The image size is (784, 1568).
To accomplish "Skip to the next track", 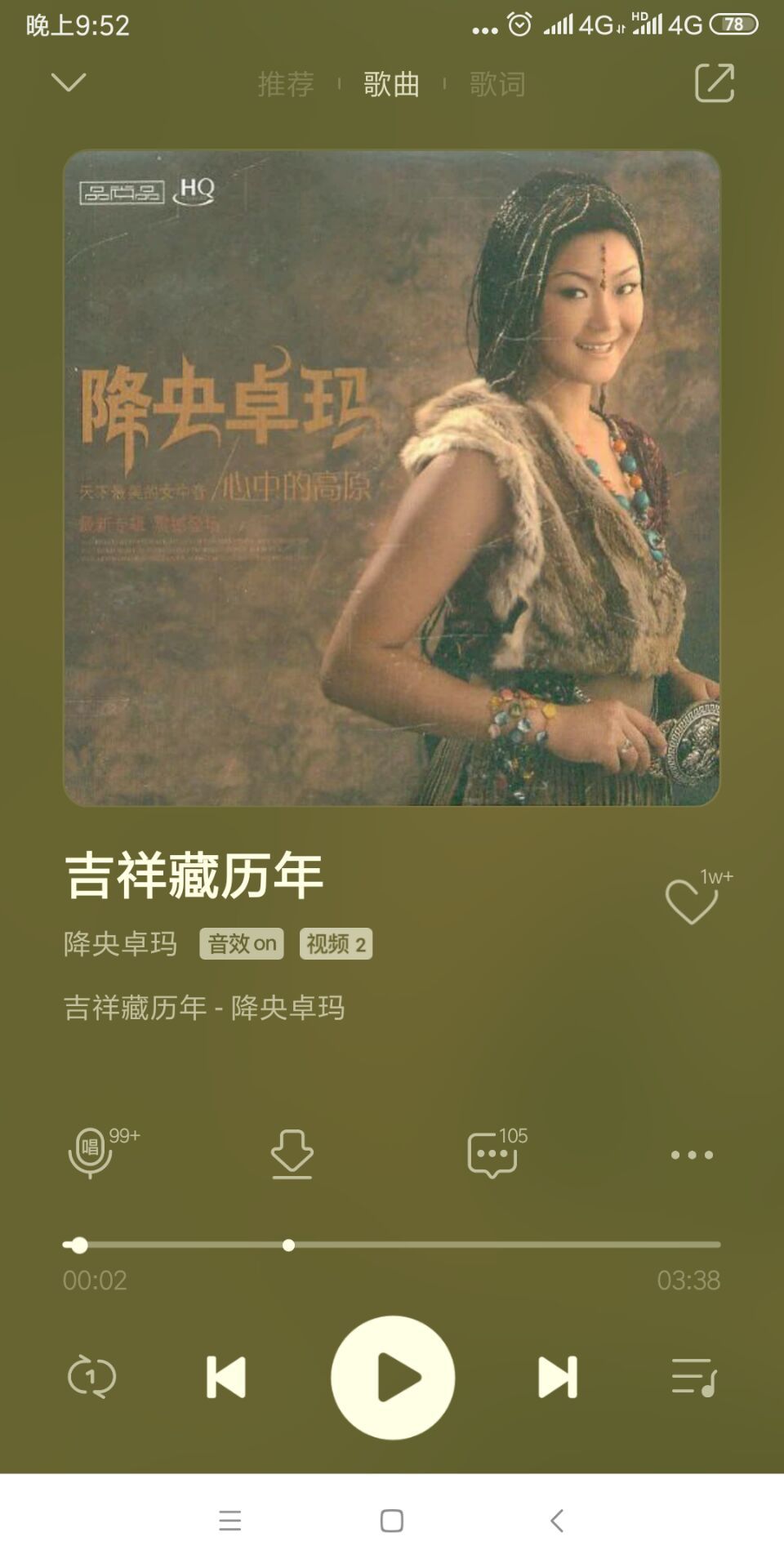I will [558, 1378].
